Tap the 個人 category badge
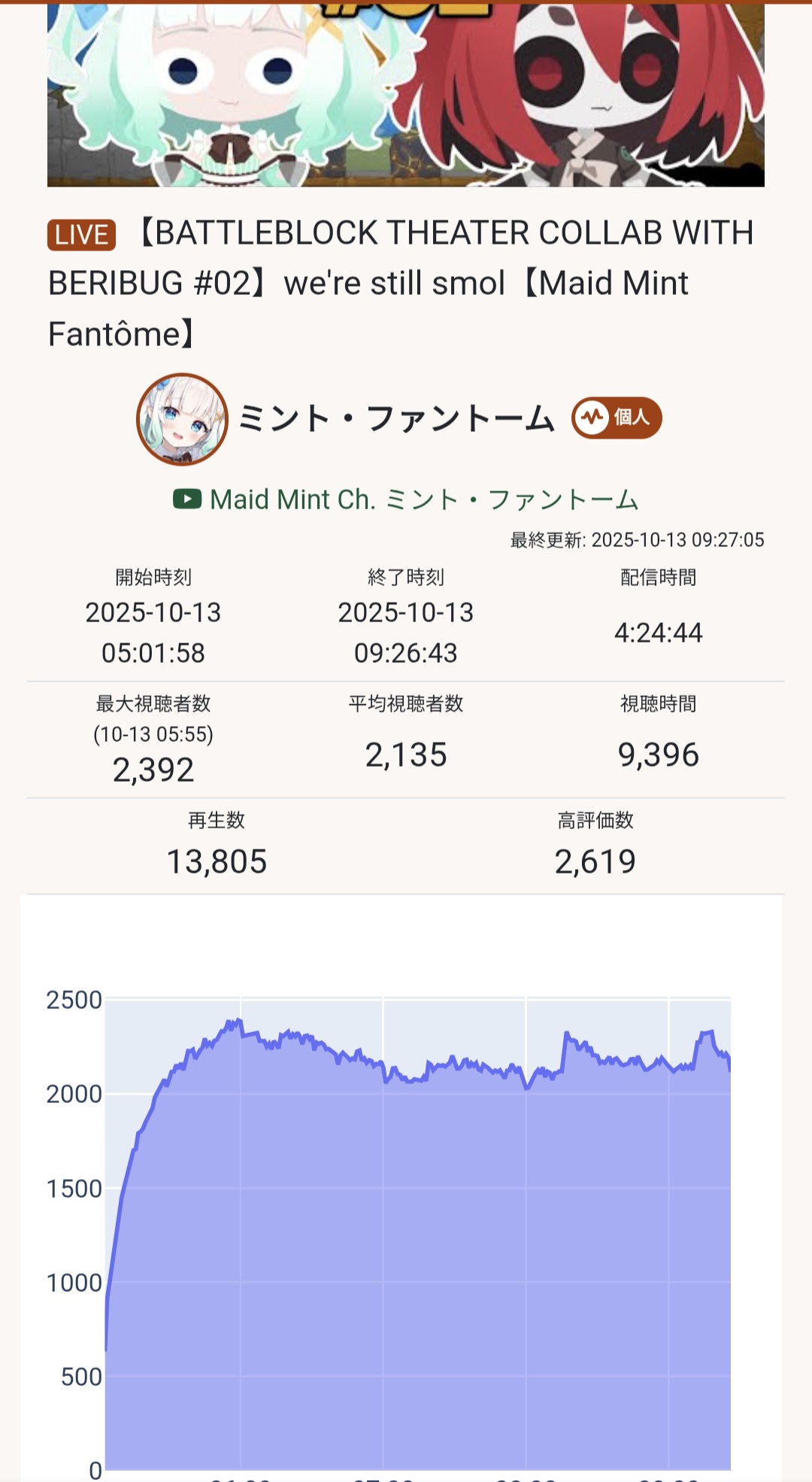 tap(617, 418)
